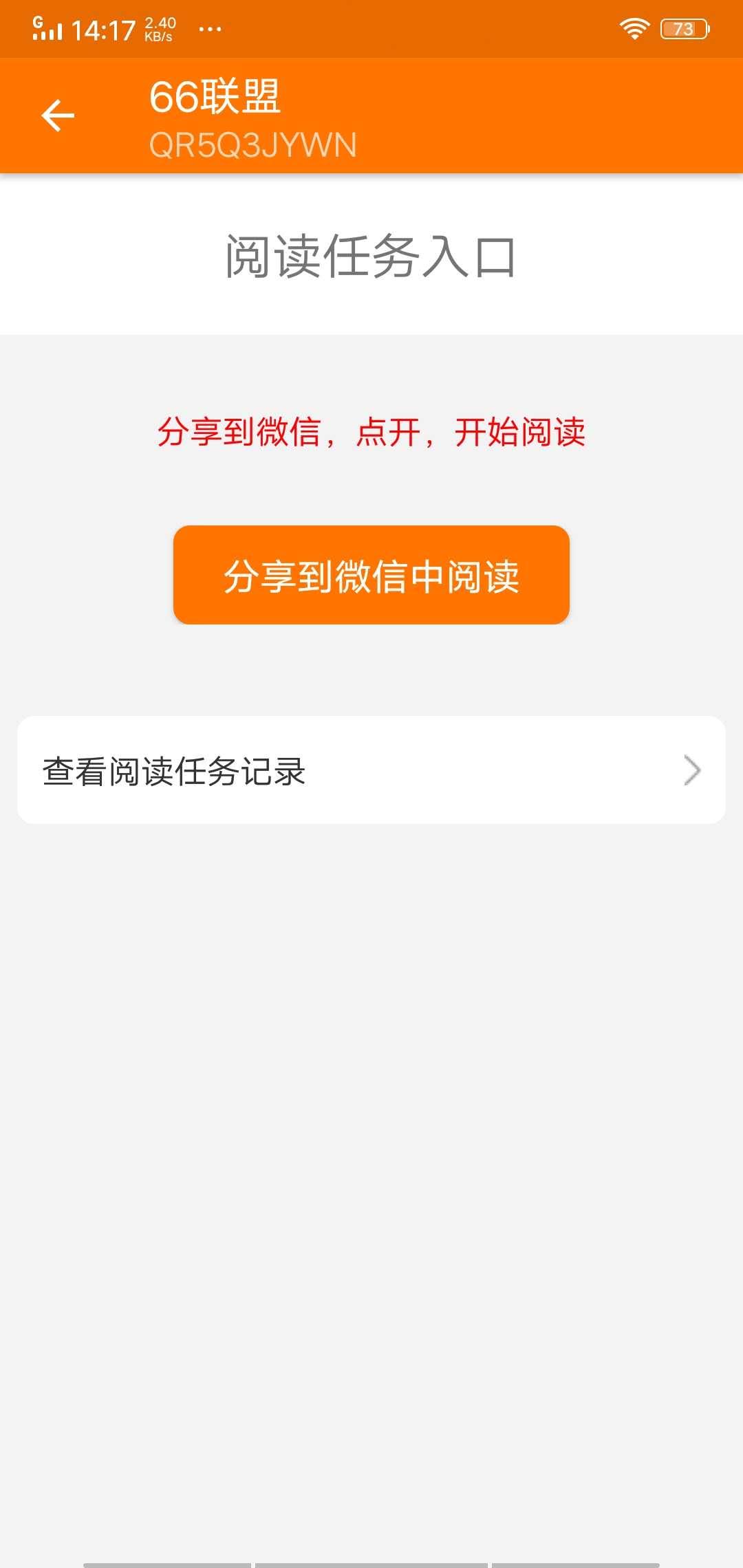The width and height of the screenshot is (743, 1568).
Task: Tap the back arrow in the header
Action: (58, 116)
